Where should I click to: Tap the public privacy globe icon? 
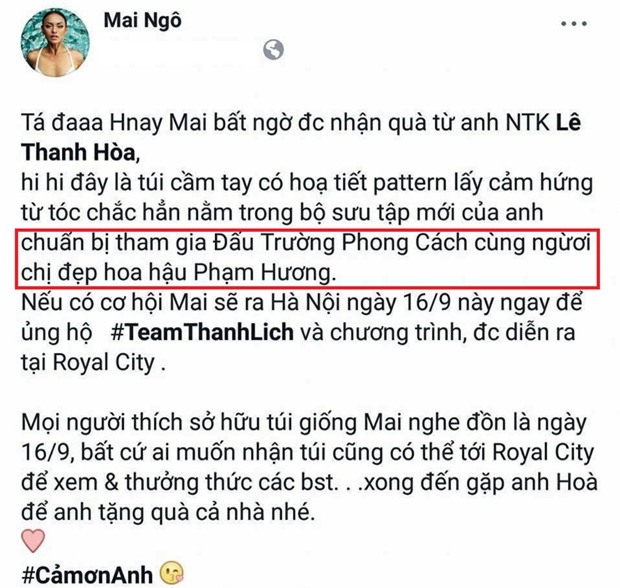point(274,49)
